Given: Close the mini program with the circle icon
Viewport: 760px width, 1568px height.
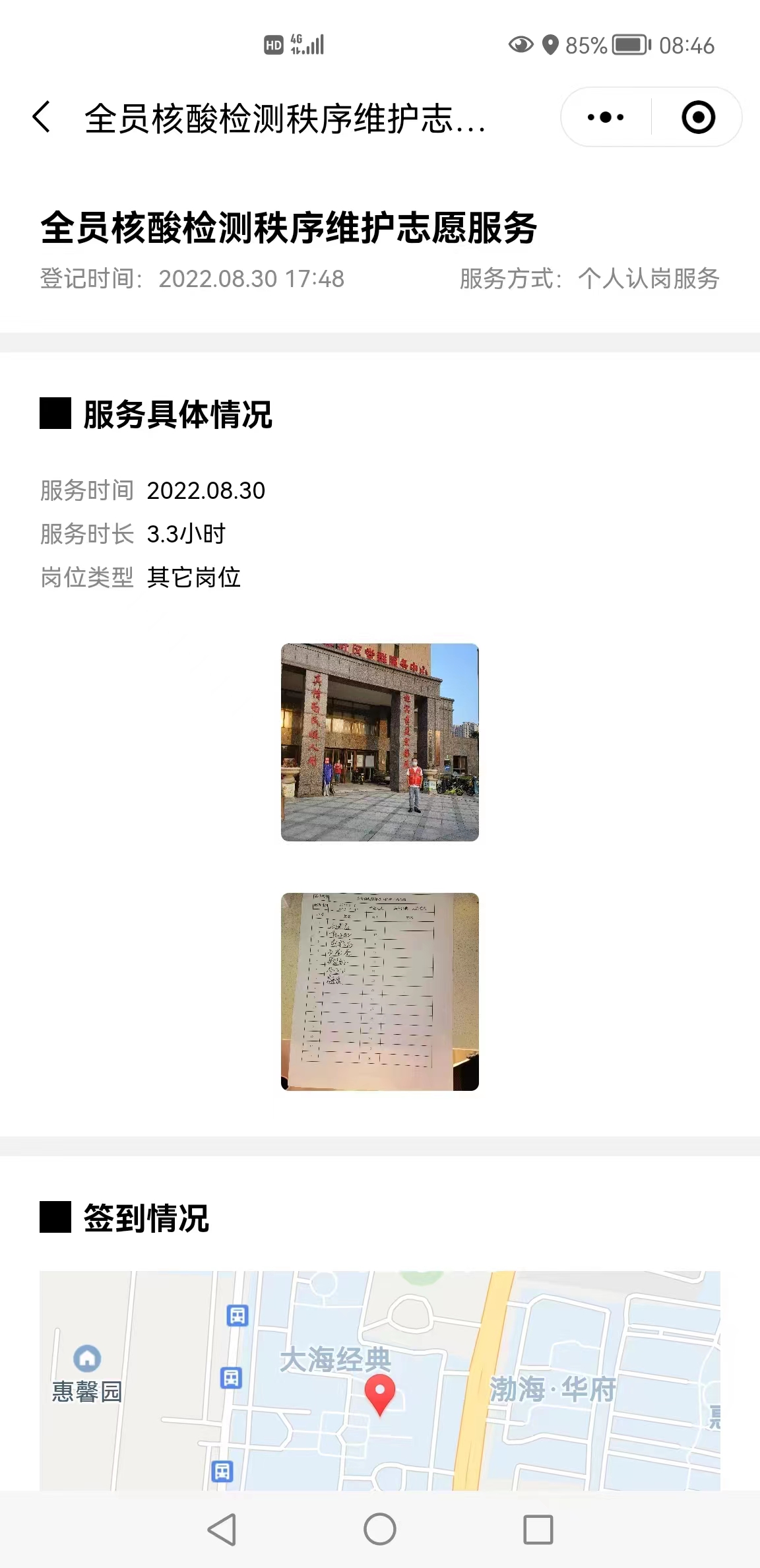Looking at the screenshot, I should 698,117.
